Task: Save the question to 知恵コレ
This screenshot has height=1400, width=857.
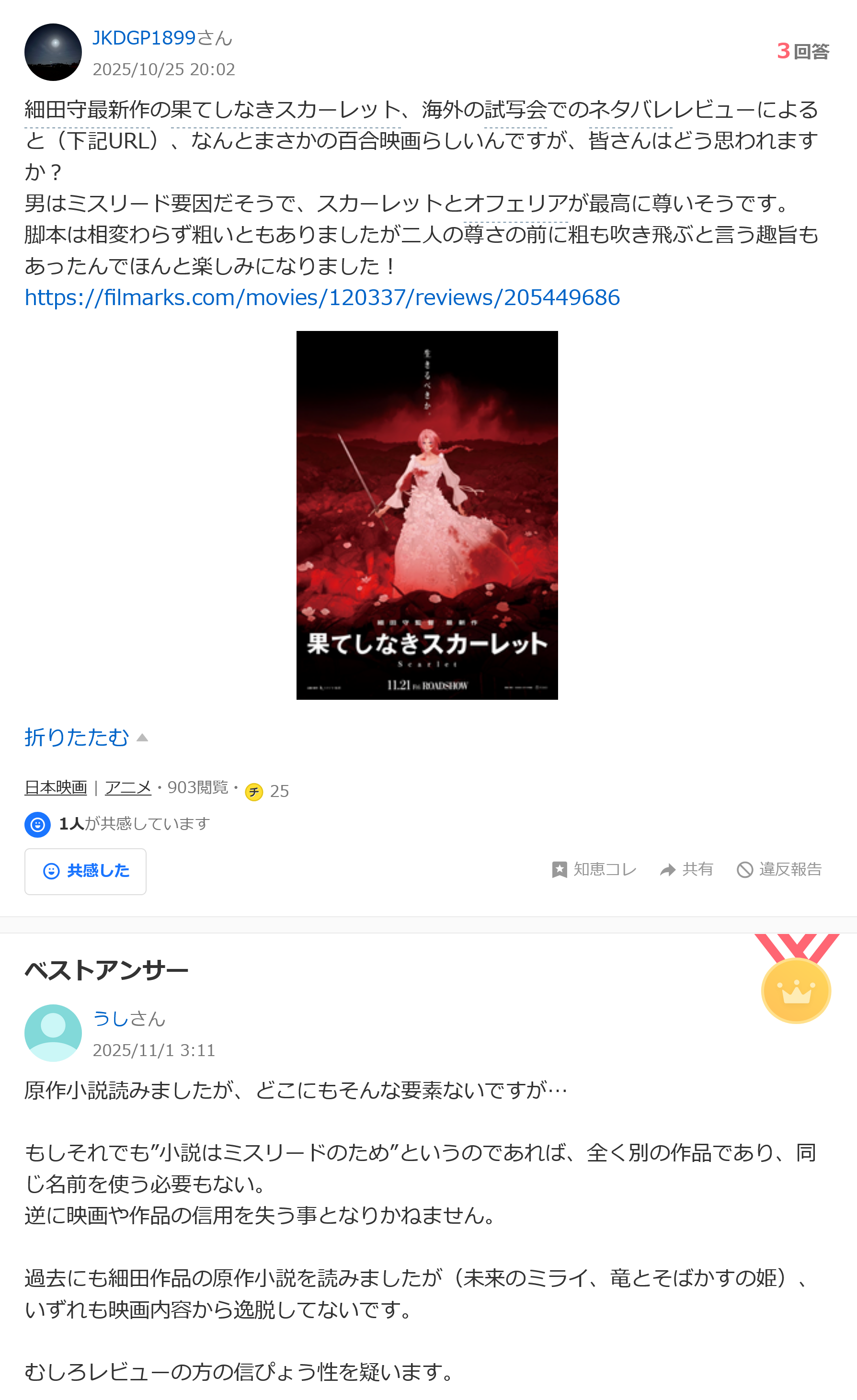Action: pyautogui.click(x=594, y=869)
